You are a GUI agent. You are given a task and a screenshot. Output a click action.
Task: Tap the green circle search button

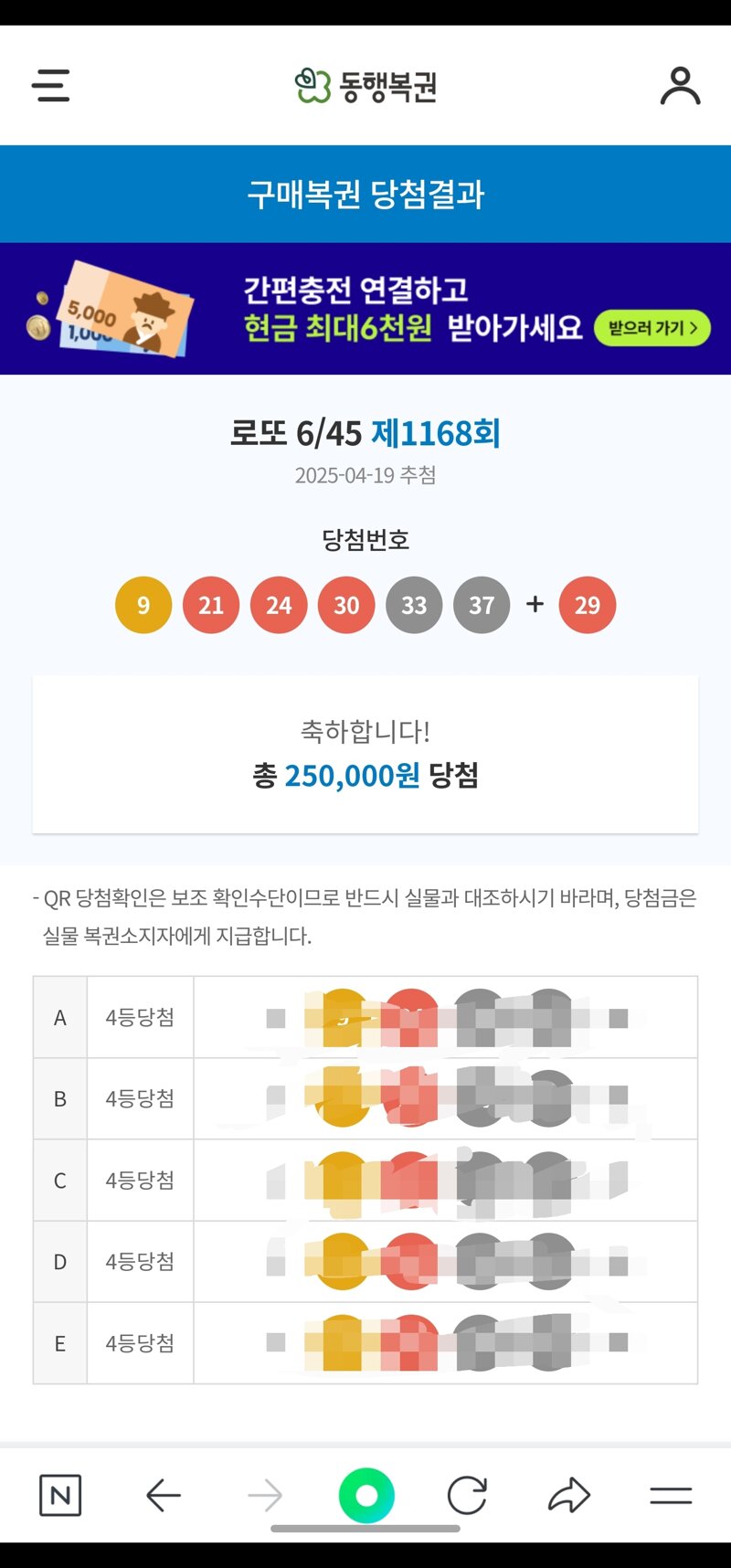tap(366, 1495)
